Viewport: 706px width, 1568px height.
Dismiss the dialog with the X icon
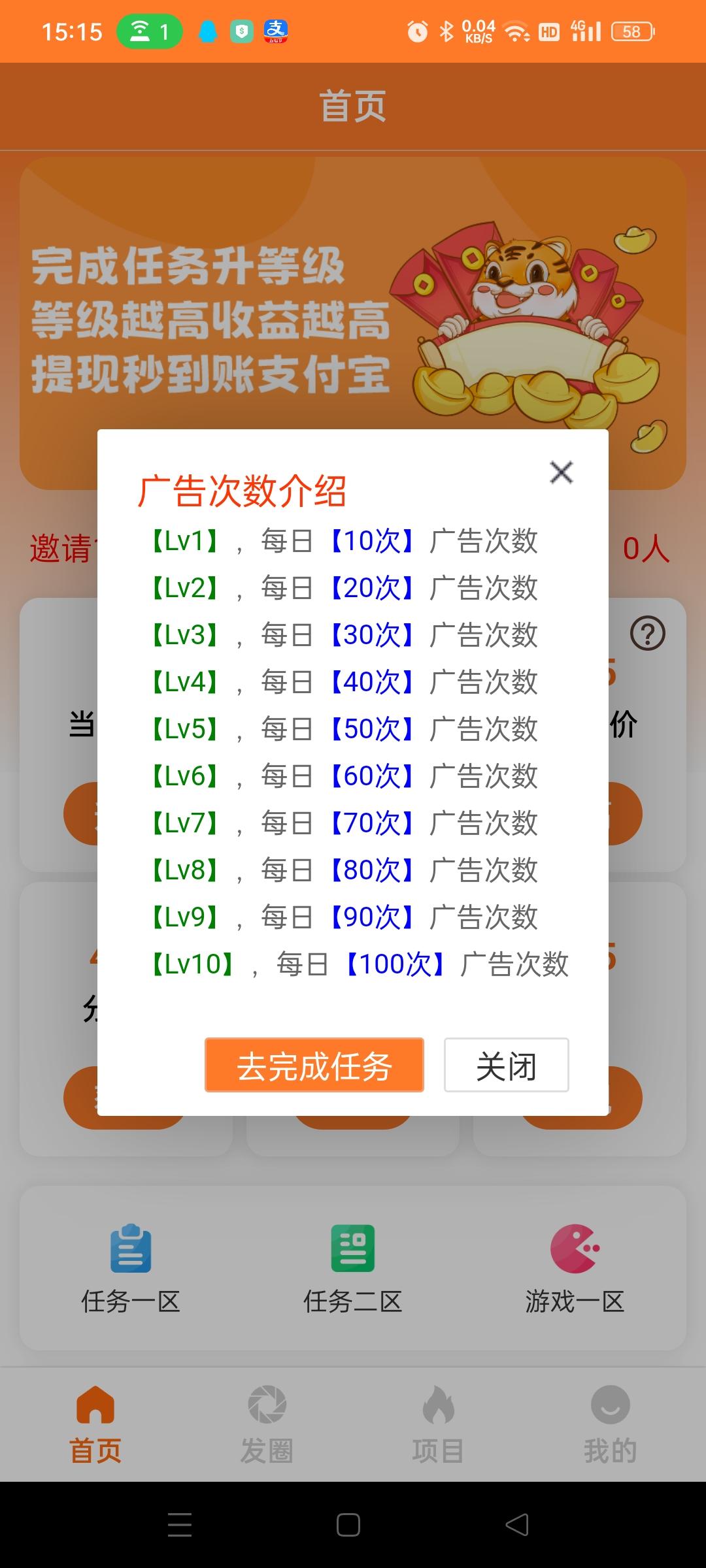(x=562, y=472)
